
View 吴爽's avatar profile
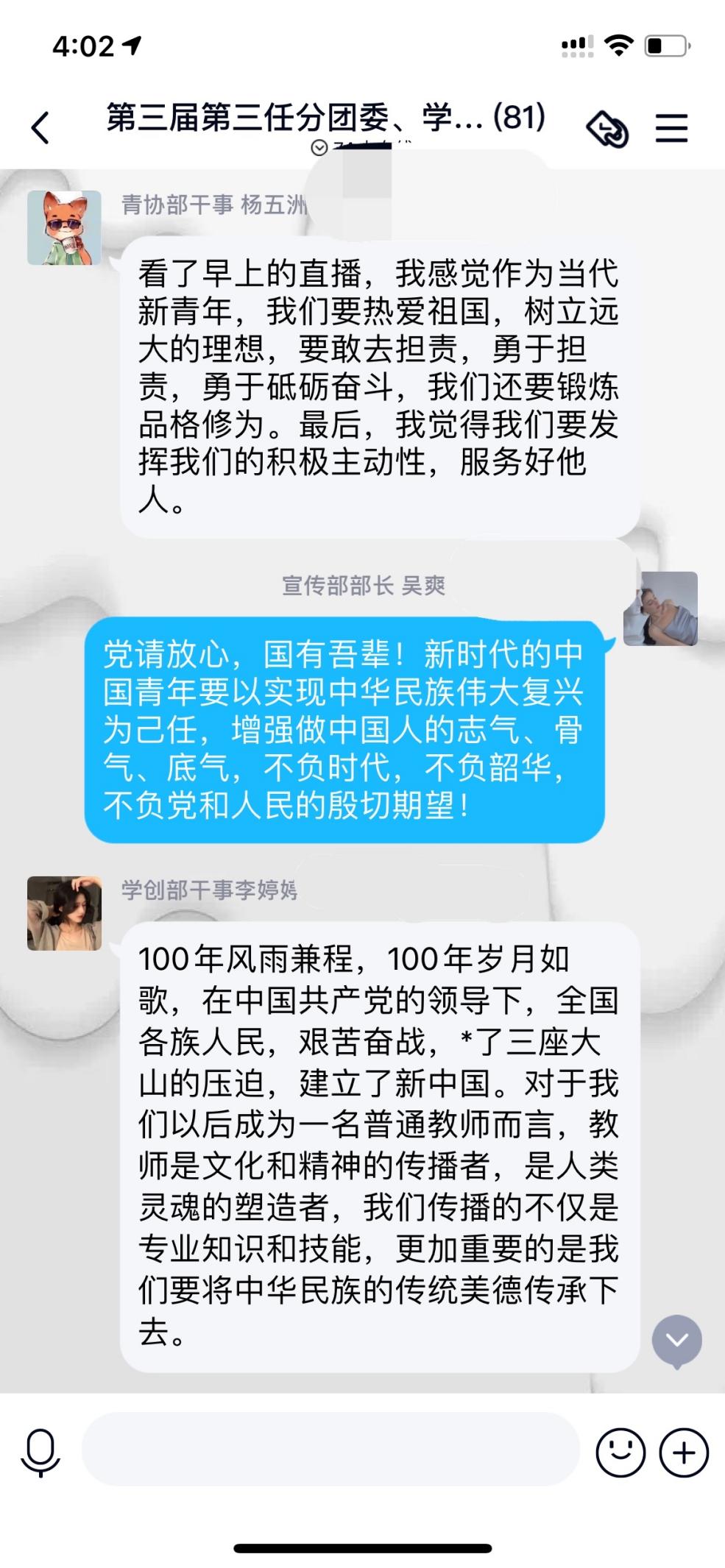coord(660,609)
